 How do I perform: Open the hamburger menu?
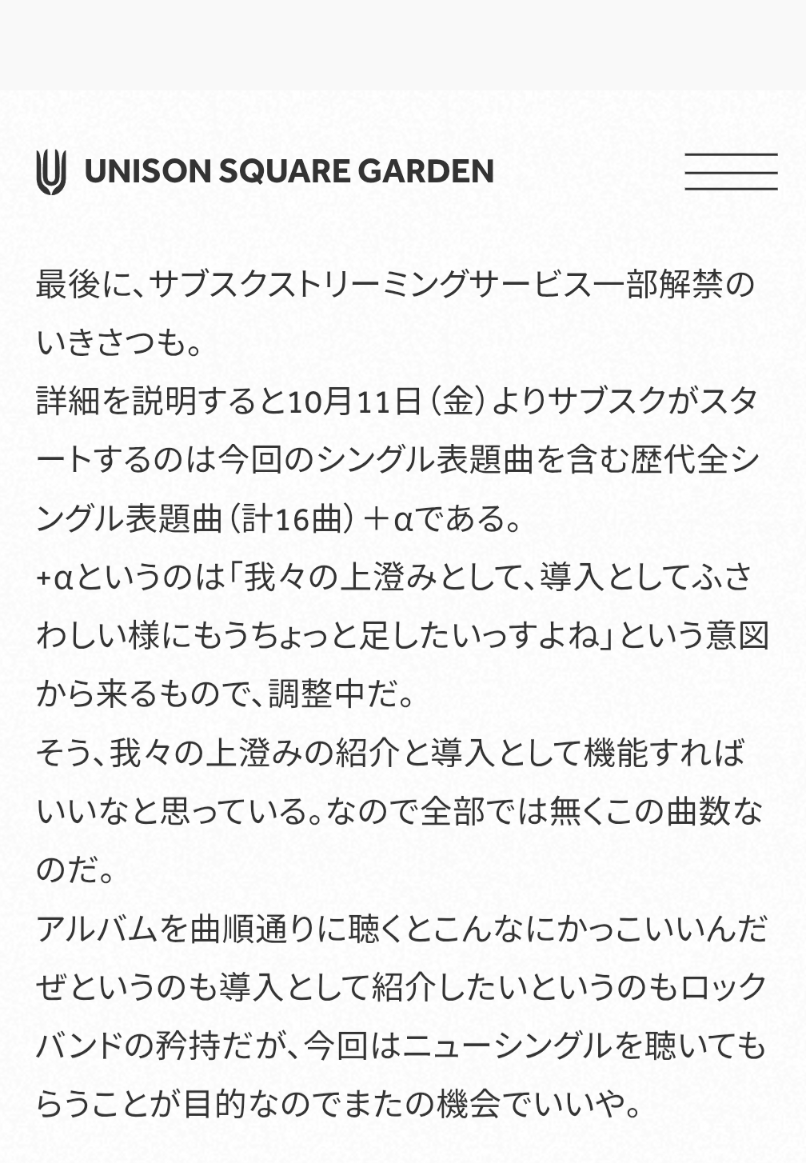(x=730, y=171)
